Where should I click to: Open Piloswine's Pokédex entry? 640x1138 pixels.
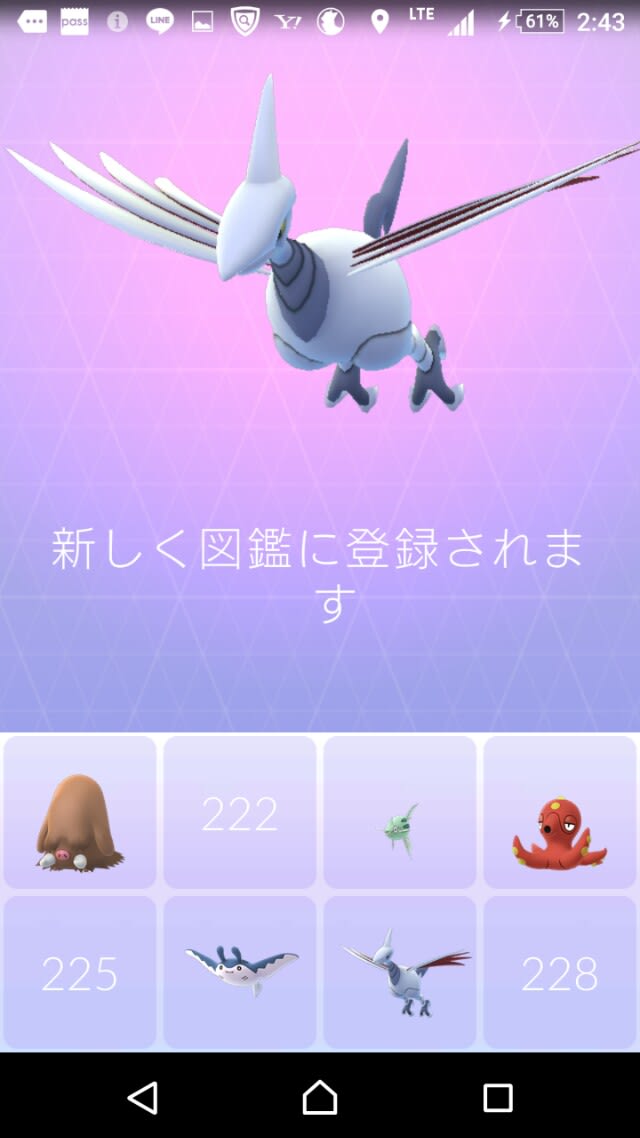[x=80, y=812]
